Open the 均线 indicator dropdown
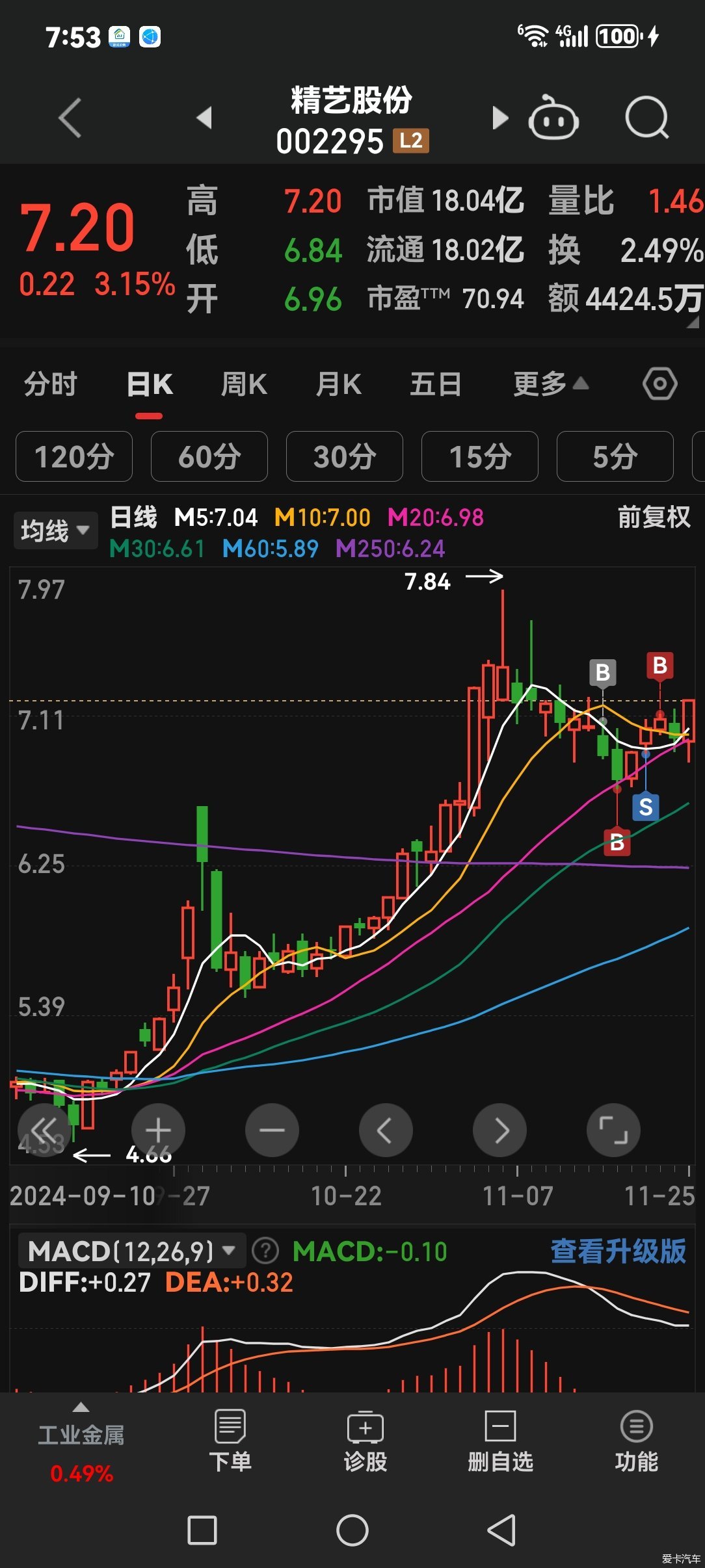 tap(55, 530)
